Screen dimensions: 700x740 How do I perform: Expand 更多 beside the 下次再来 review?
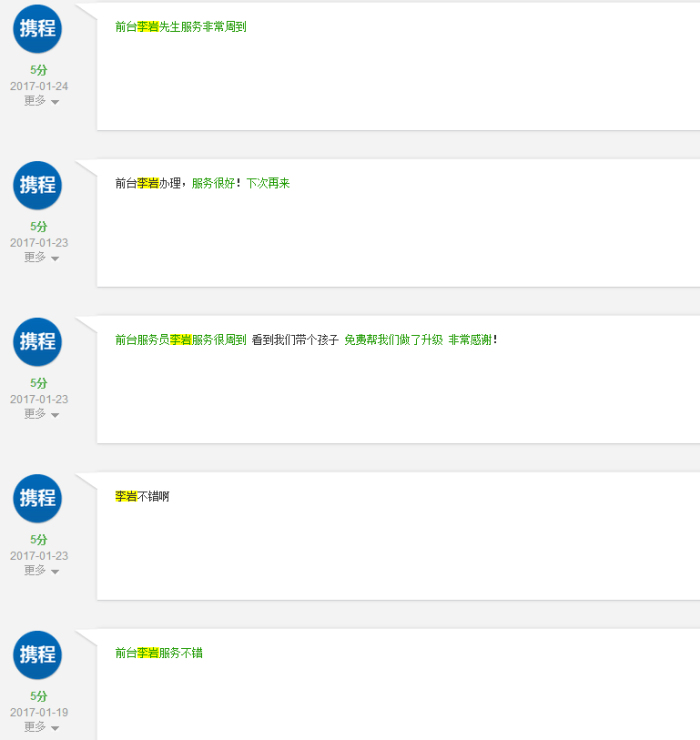[x=41, y=257]
